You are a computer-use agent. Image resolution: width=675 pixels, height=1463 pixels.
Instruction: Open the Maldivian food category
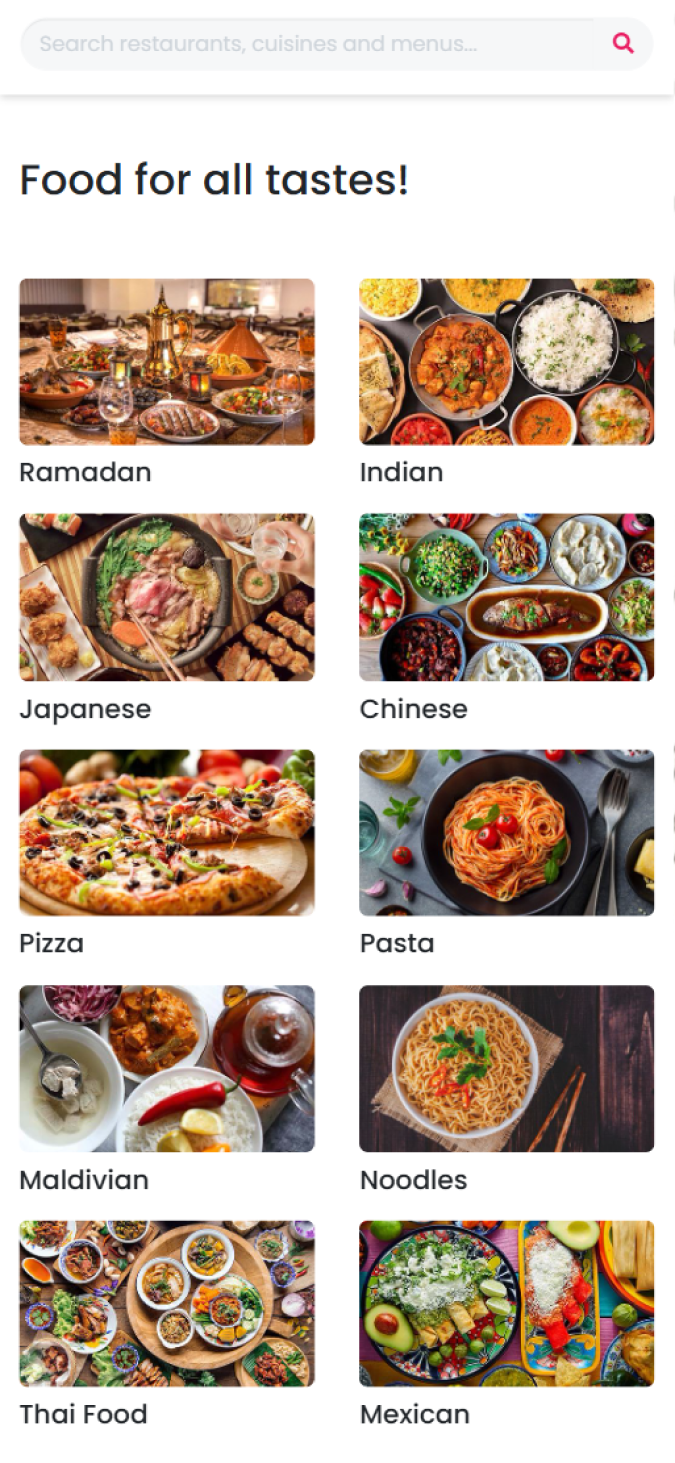coord(167,1068)
